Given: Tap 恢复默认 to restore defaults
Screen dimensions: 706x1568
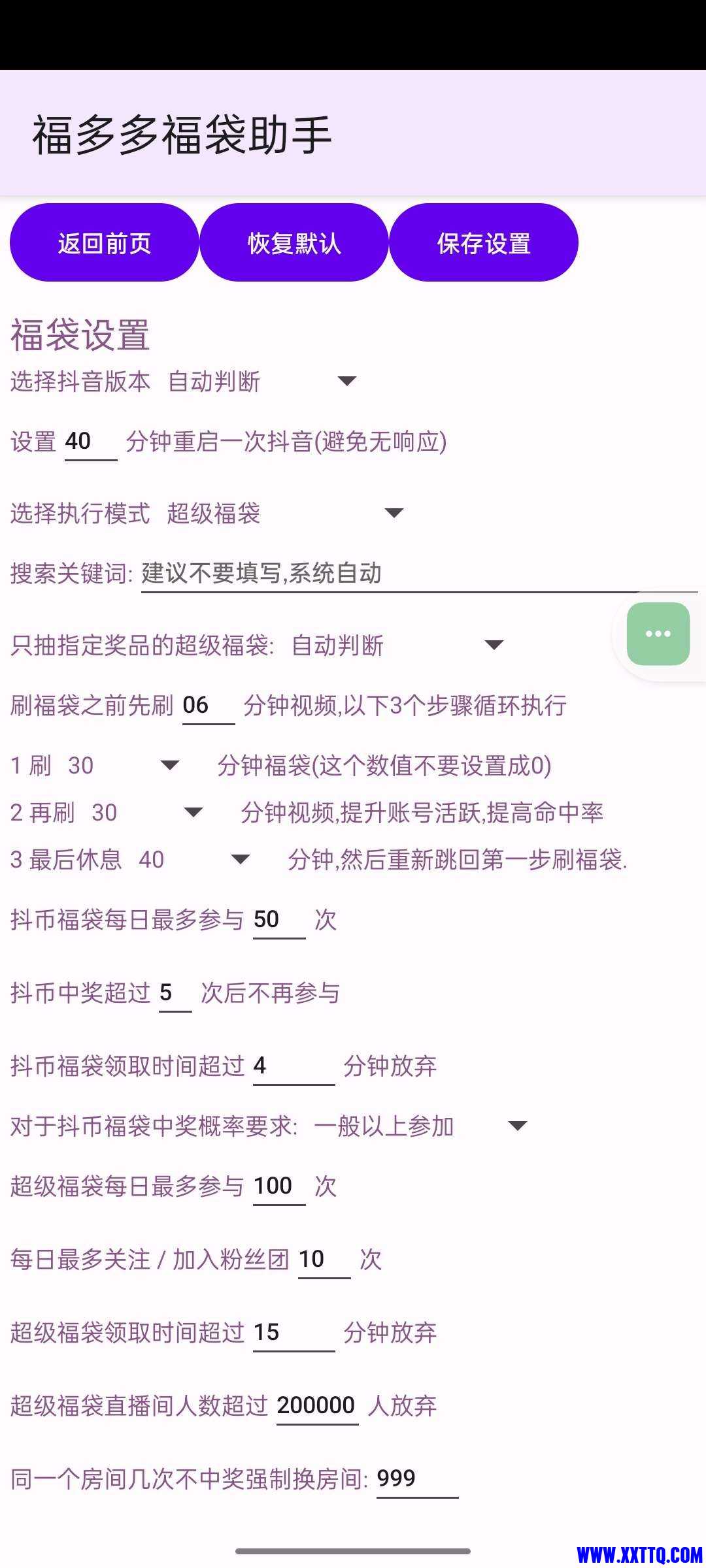Looking at the screenshot, I should 294,243.
